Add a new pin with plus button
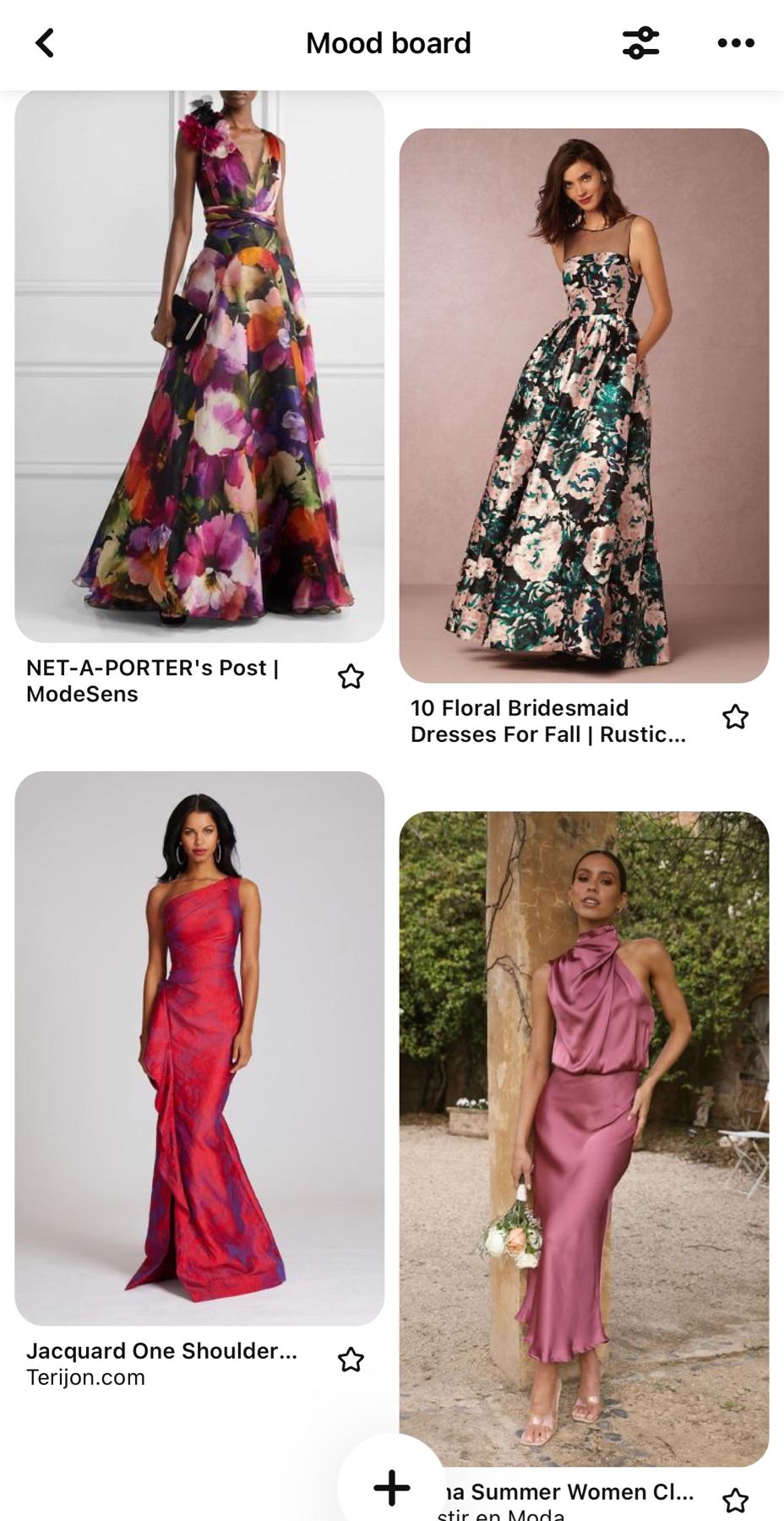Viewport: 784px width, 1521px height. pos(391,1488)
